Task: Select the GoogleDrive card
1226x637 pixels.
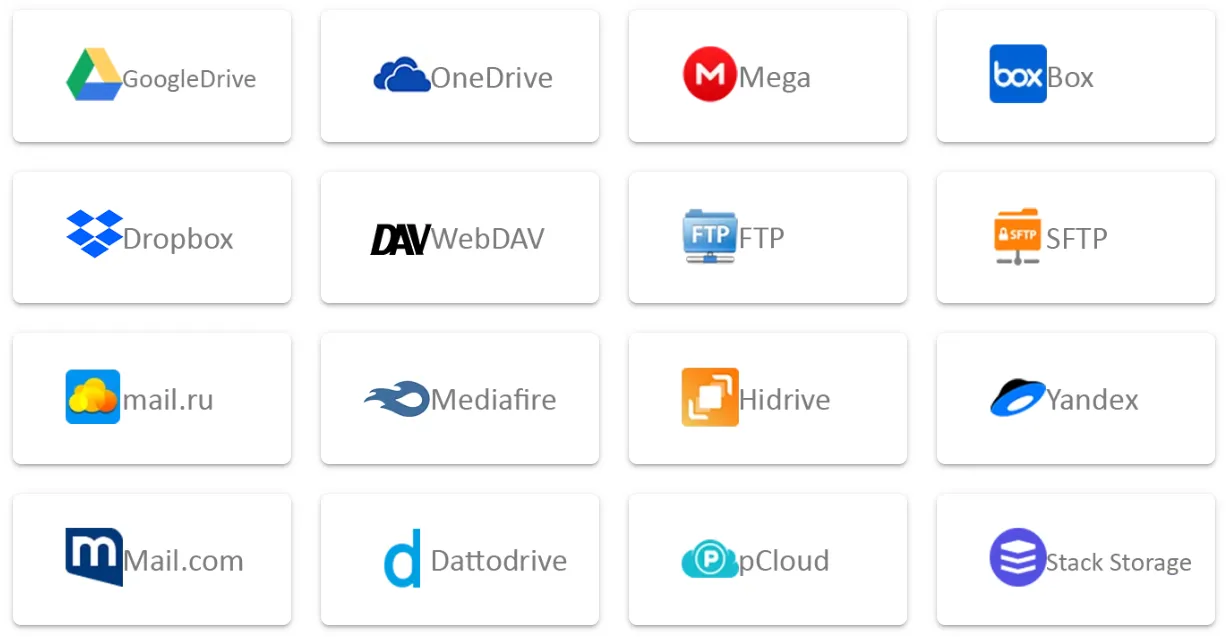Action: point(152,77)
